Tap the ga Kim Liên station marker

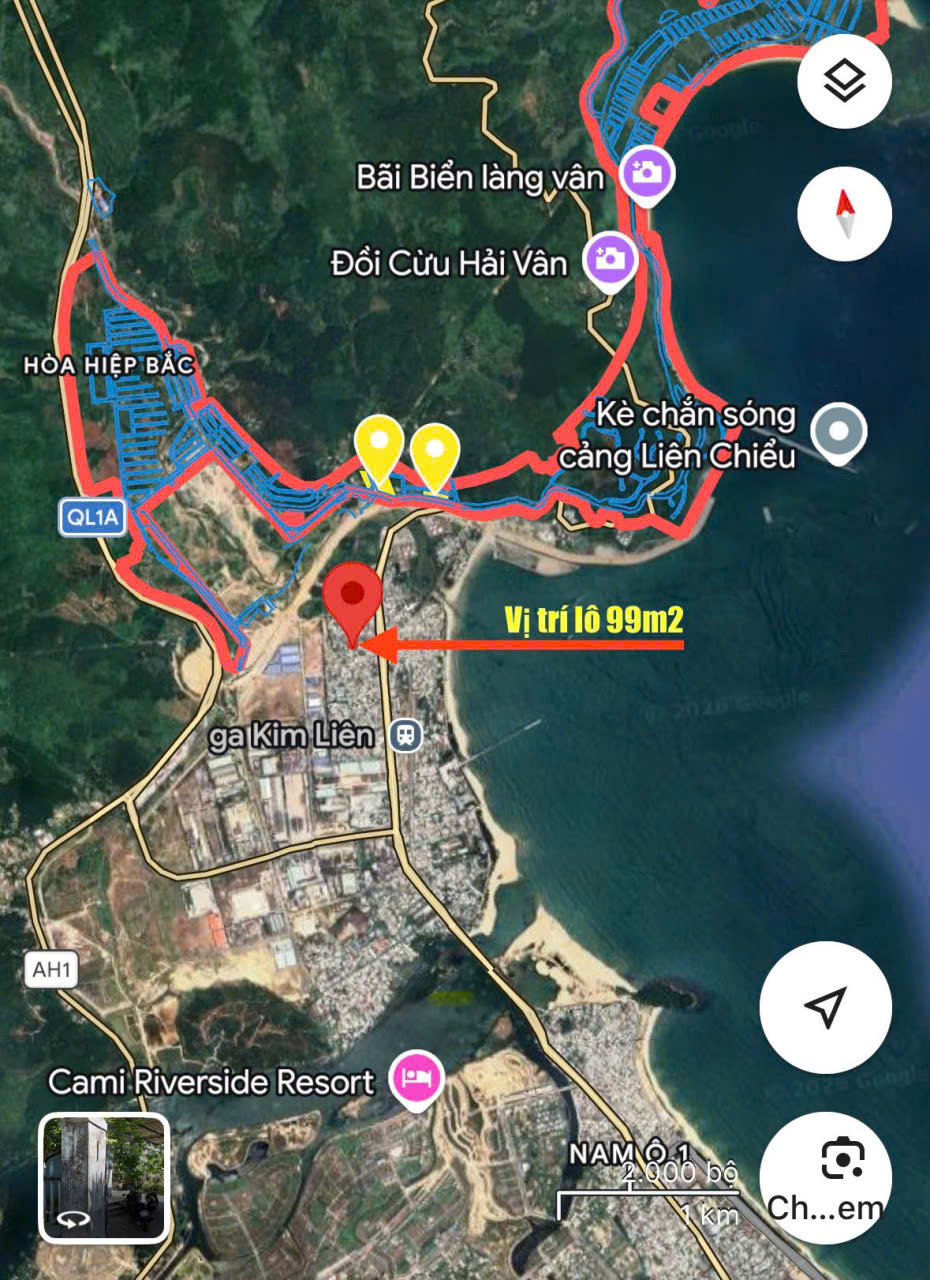[x=406, y=736]
